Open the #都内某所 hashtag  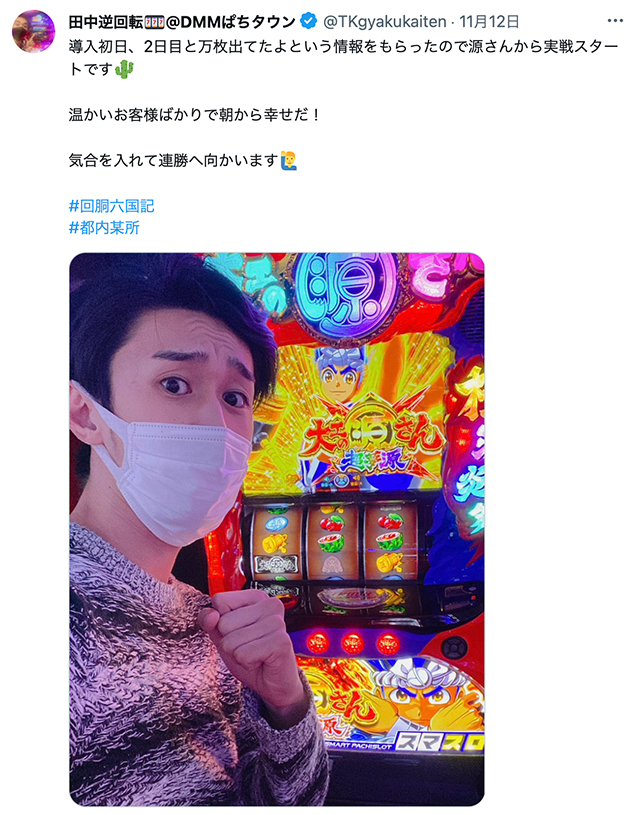(x=105, y=227)
